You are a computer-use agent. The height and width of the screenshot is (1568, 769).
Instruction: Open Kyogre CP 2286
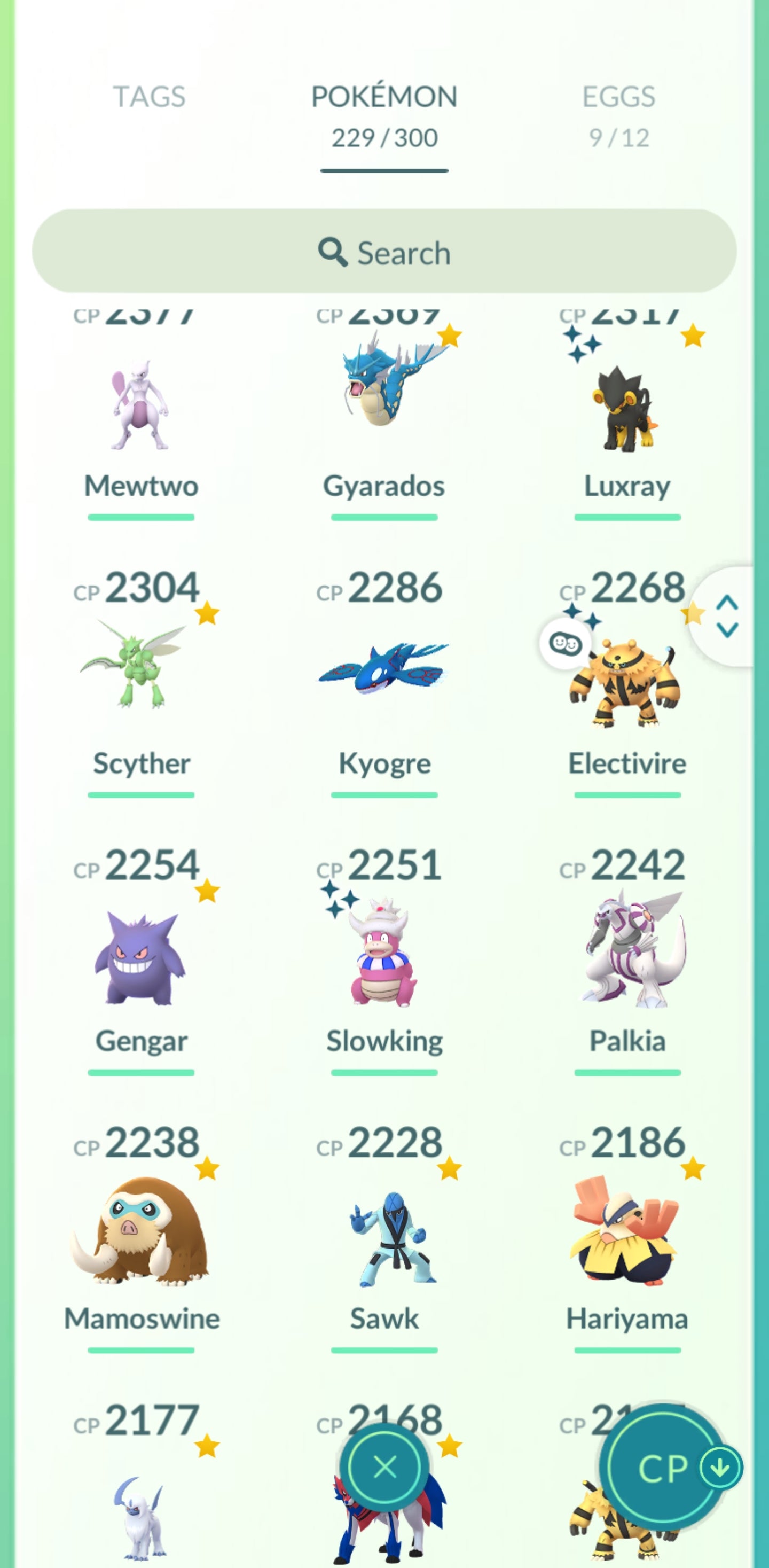[384, 669]
